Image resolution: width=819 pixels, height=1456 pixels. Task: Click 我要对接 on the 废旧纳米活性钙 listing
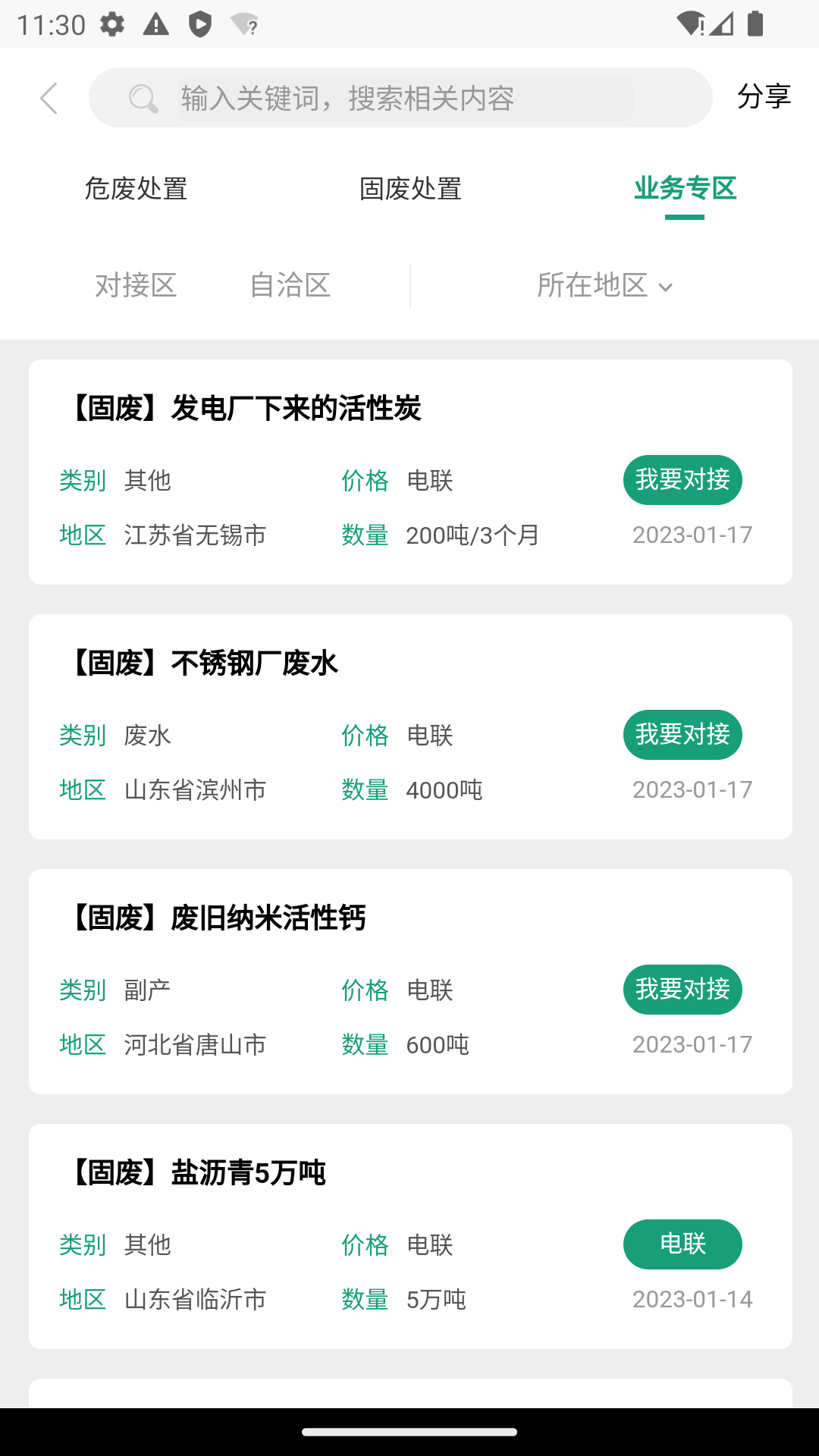[x=682, y=989]
